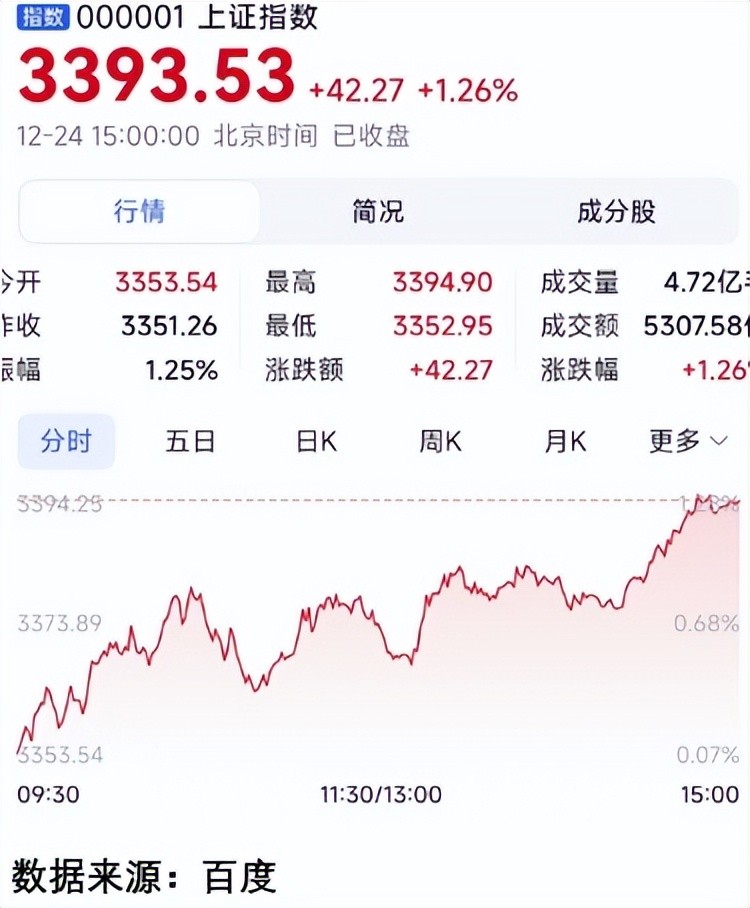View the 周K chart
Viewport: 750px width, 908px height.
[440, 441]
